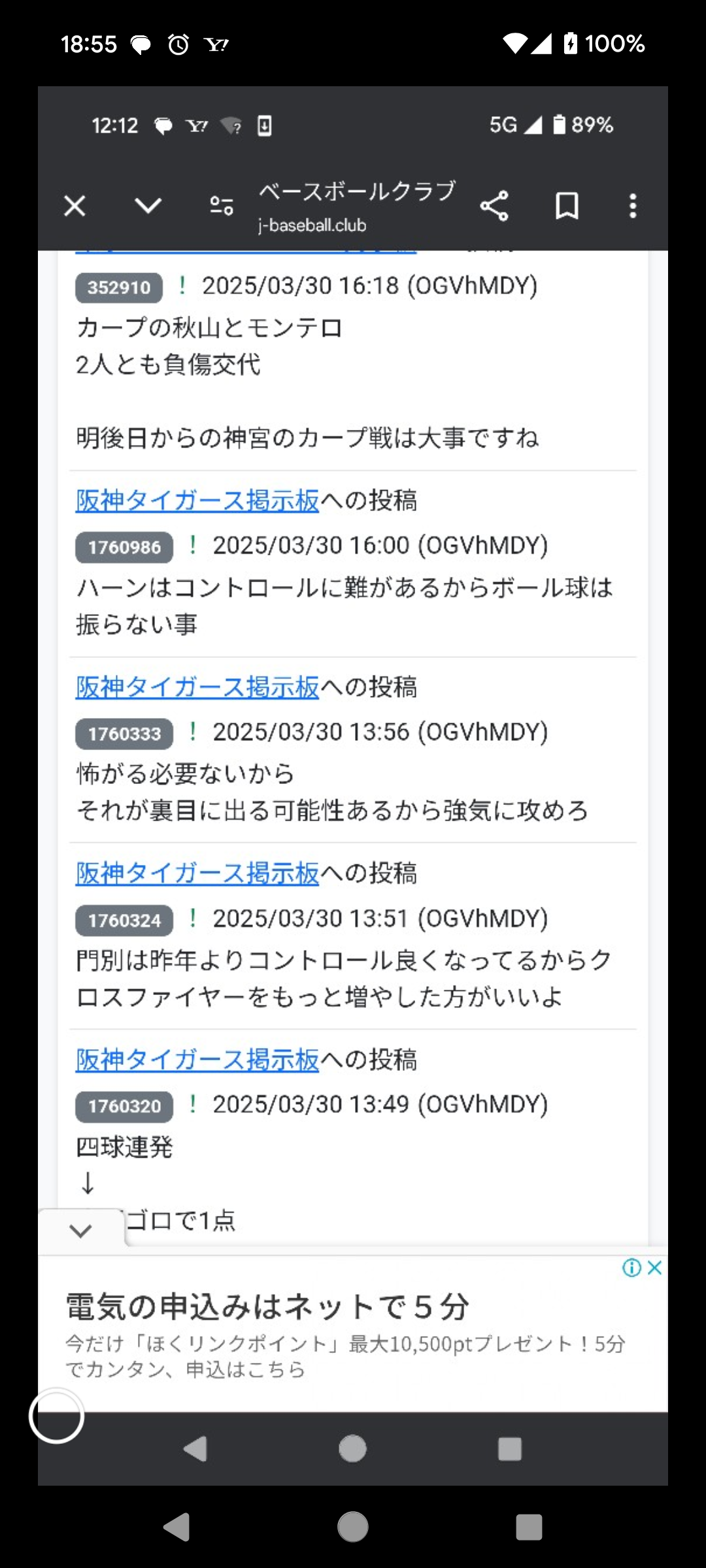Viewport: 706px width, 1568px height.
Task: Tap the bottommost system home button
Action: tap(353, 1527)
